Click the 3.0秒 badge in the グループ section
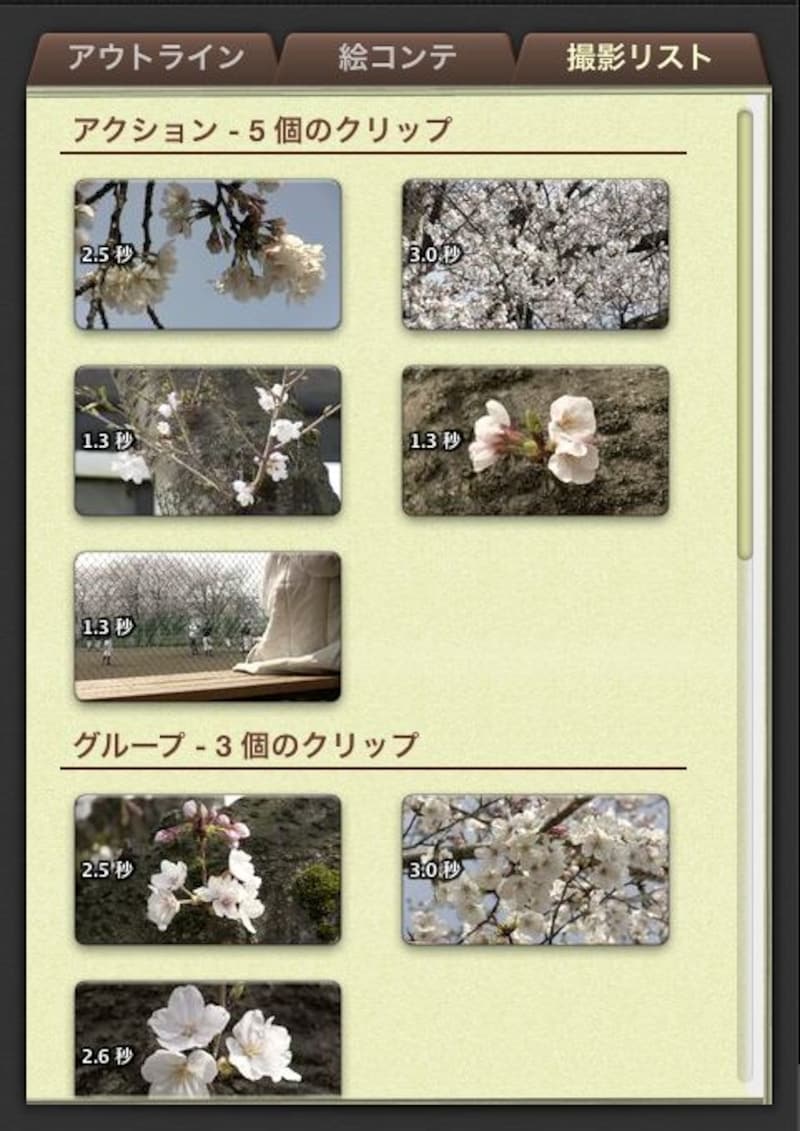Viewport: 800px width, 1131px height. [x=434, y=868]
